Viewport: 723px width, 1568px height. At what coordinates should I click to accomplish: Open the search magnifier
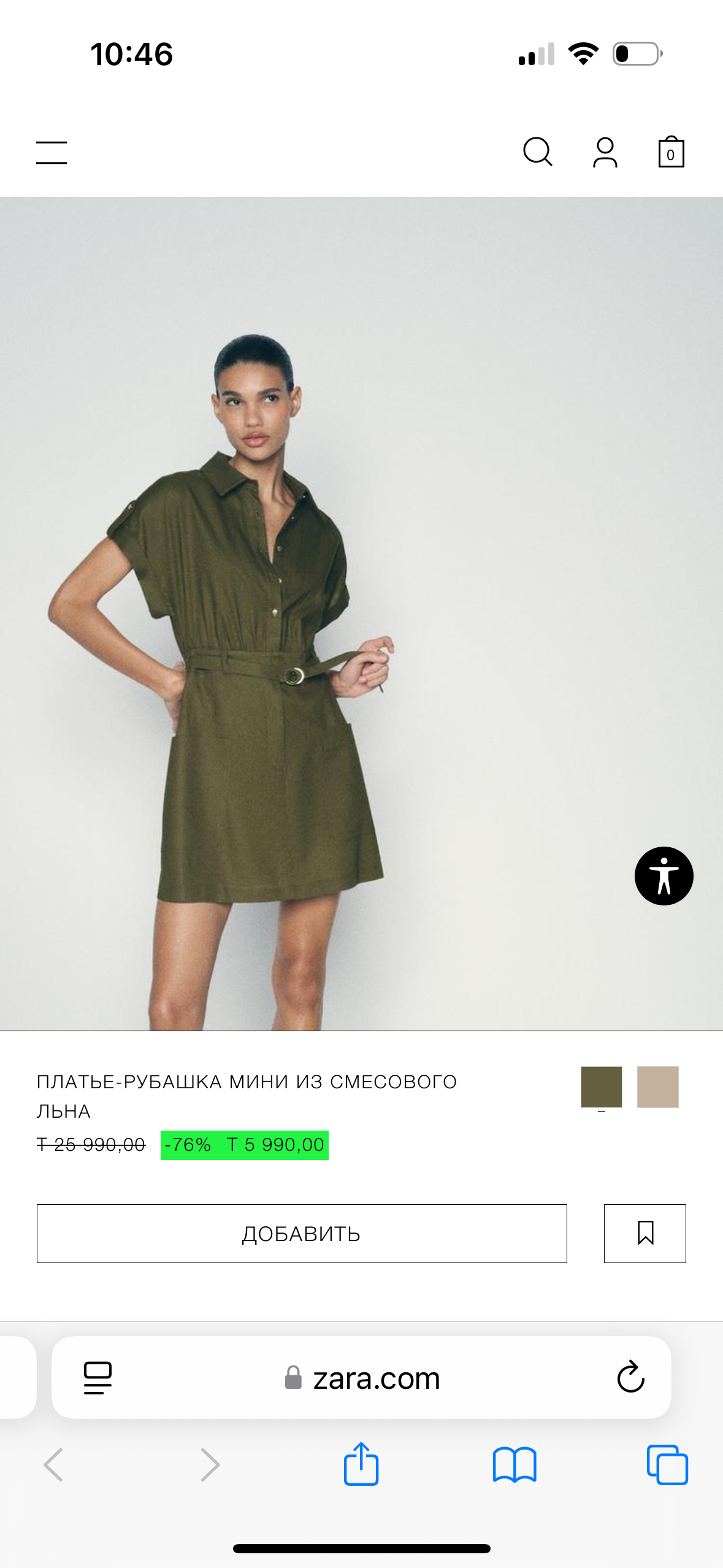point(538,152)
